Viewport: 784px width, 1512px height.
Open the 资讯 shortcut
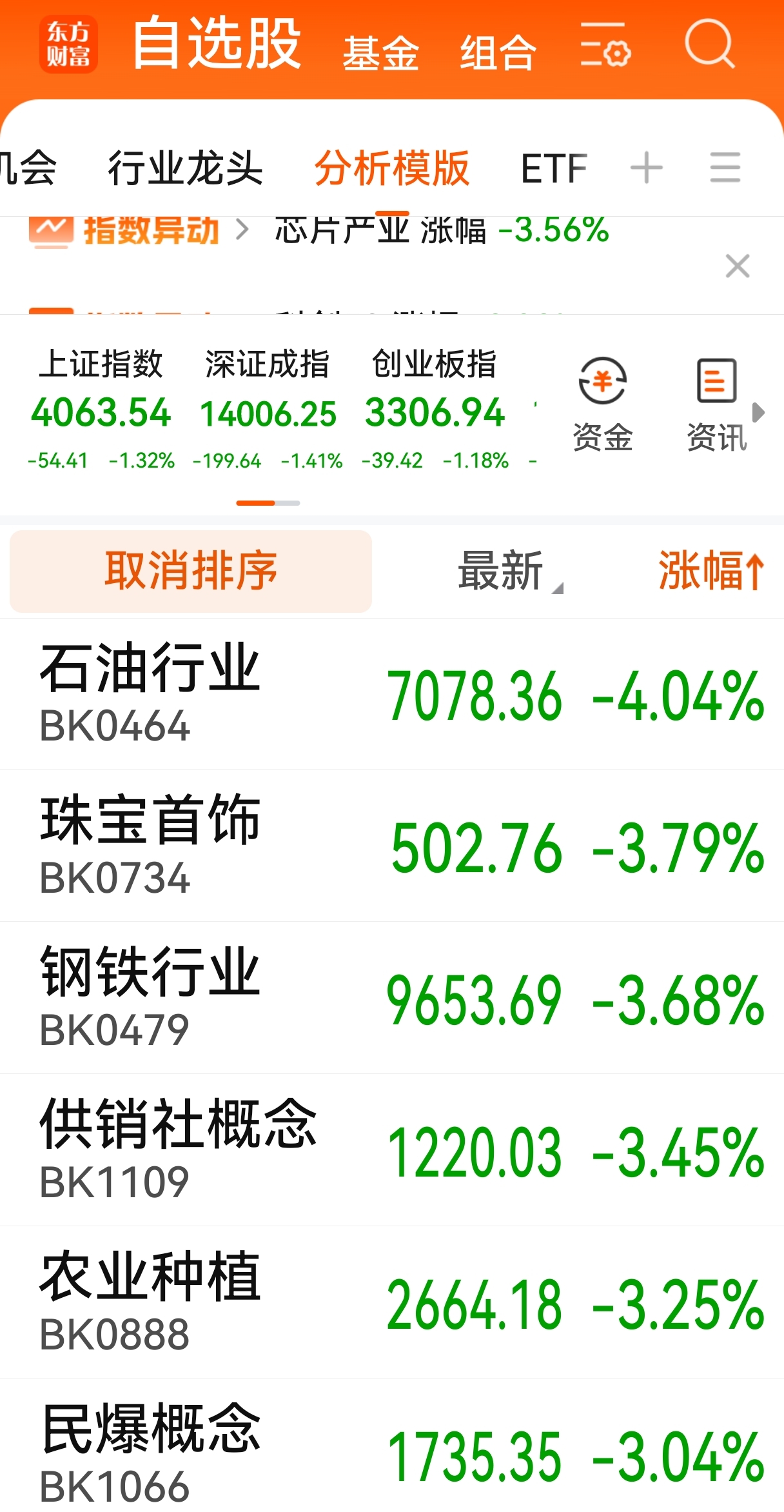(x=716, y=405)
